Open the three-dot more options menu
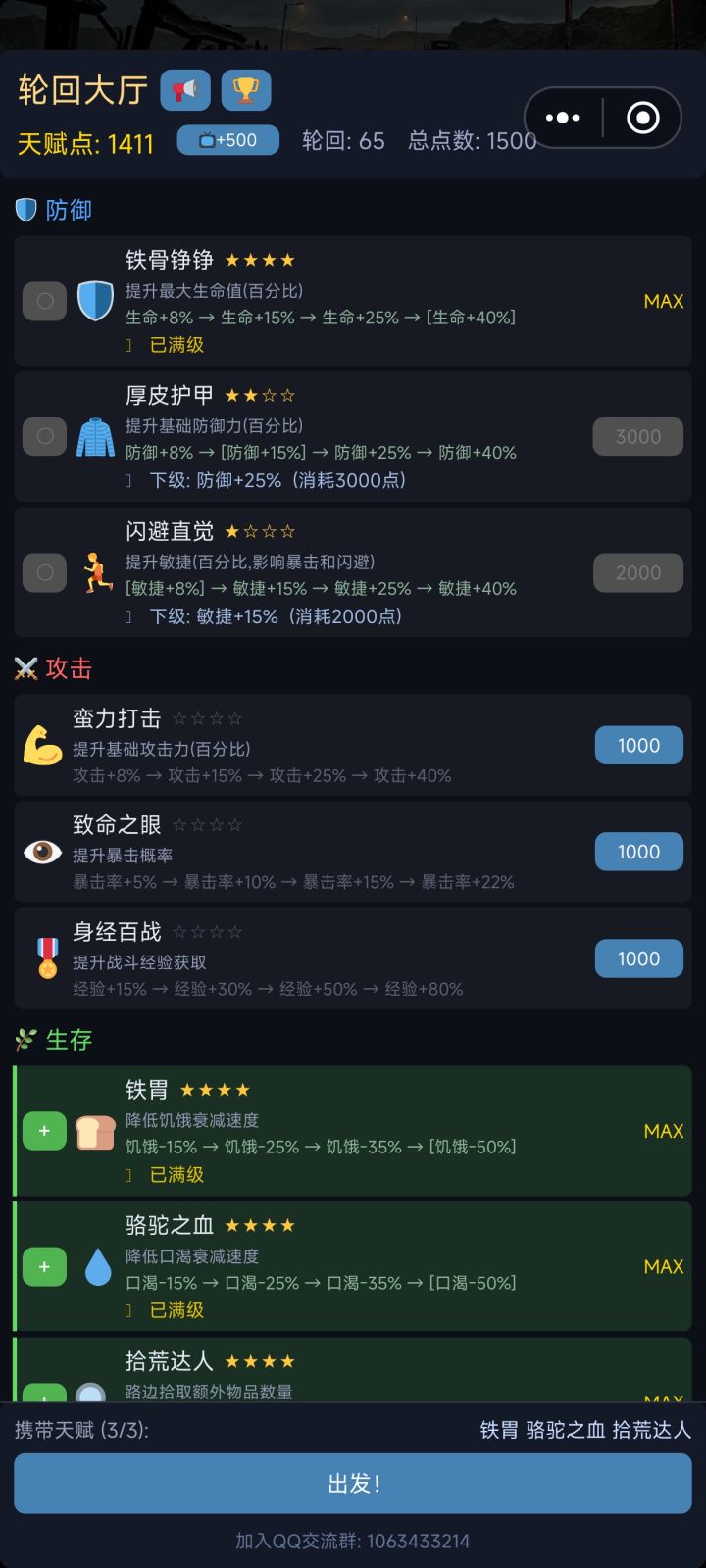 [x=564, y=117]
